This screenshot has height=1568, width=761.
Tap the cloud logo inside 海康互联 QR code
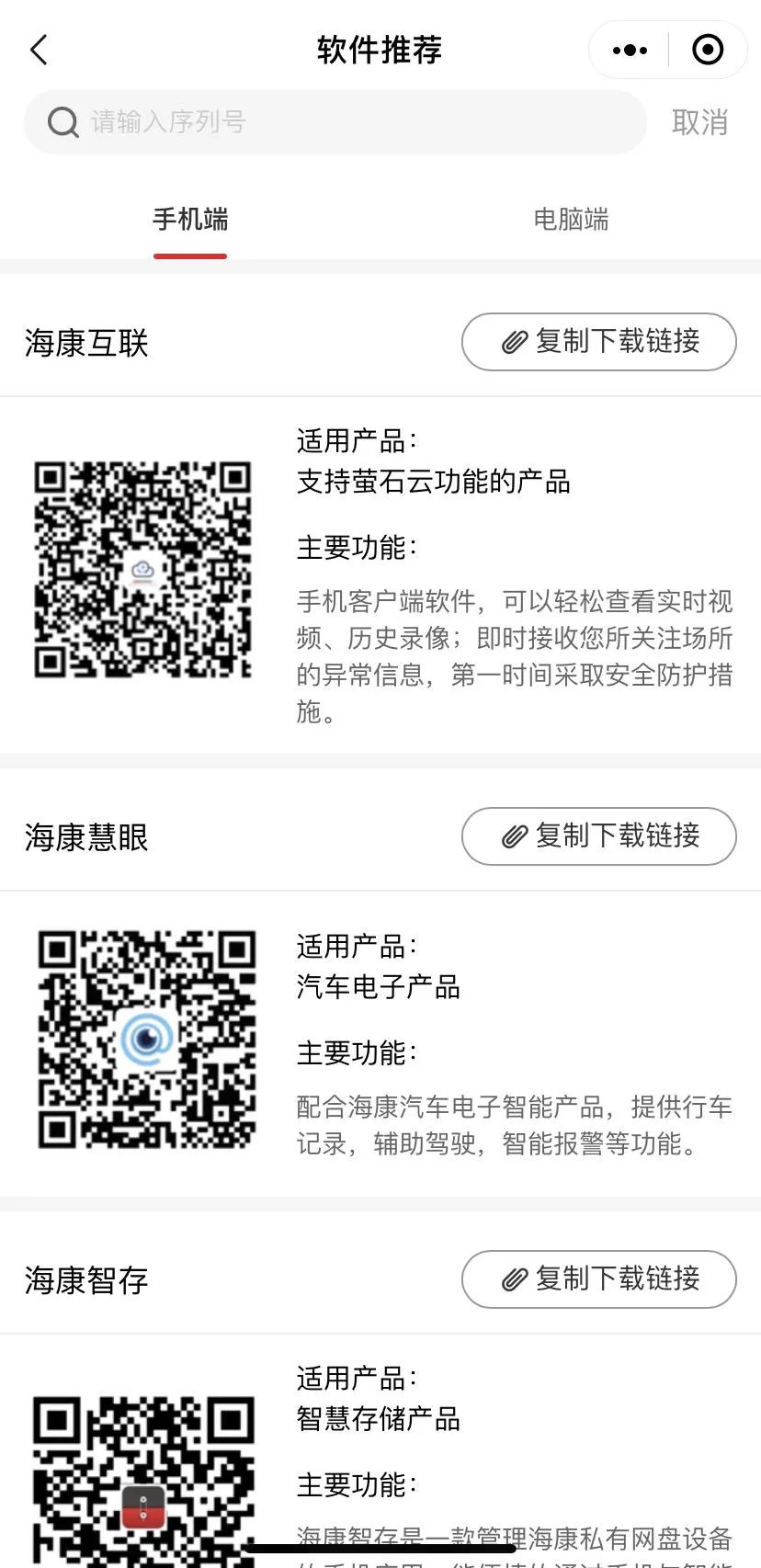142,568
